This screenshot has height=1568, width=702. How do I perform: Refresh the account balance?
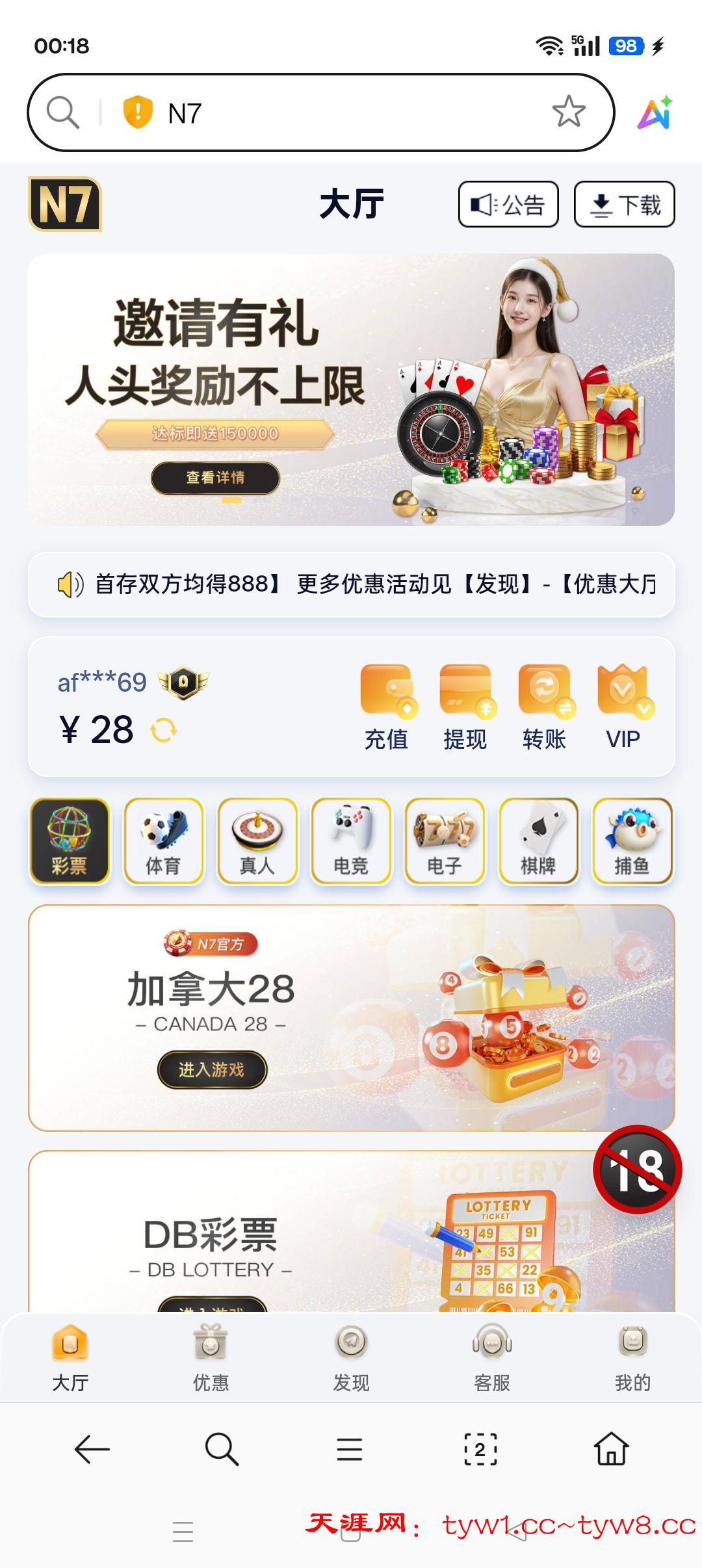[x=163, y=729]
